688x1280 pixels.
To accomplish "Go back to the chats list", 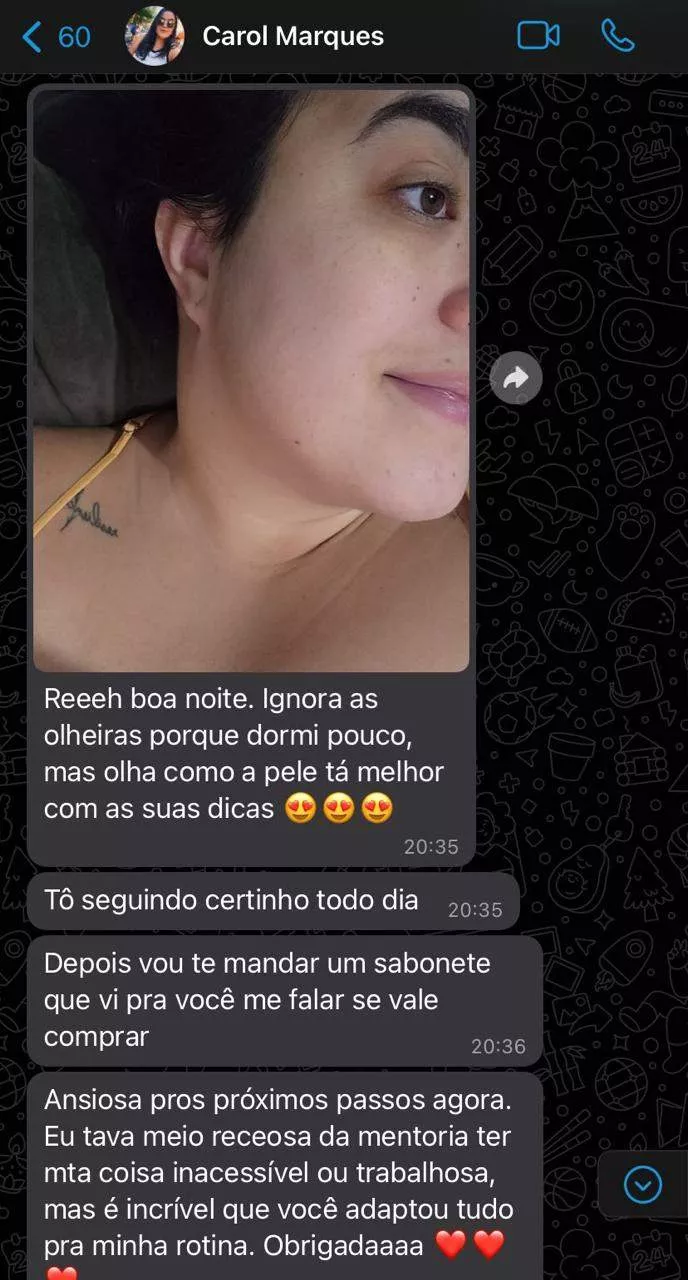I will 55,38.
